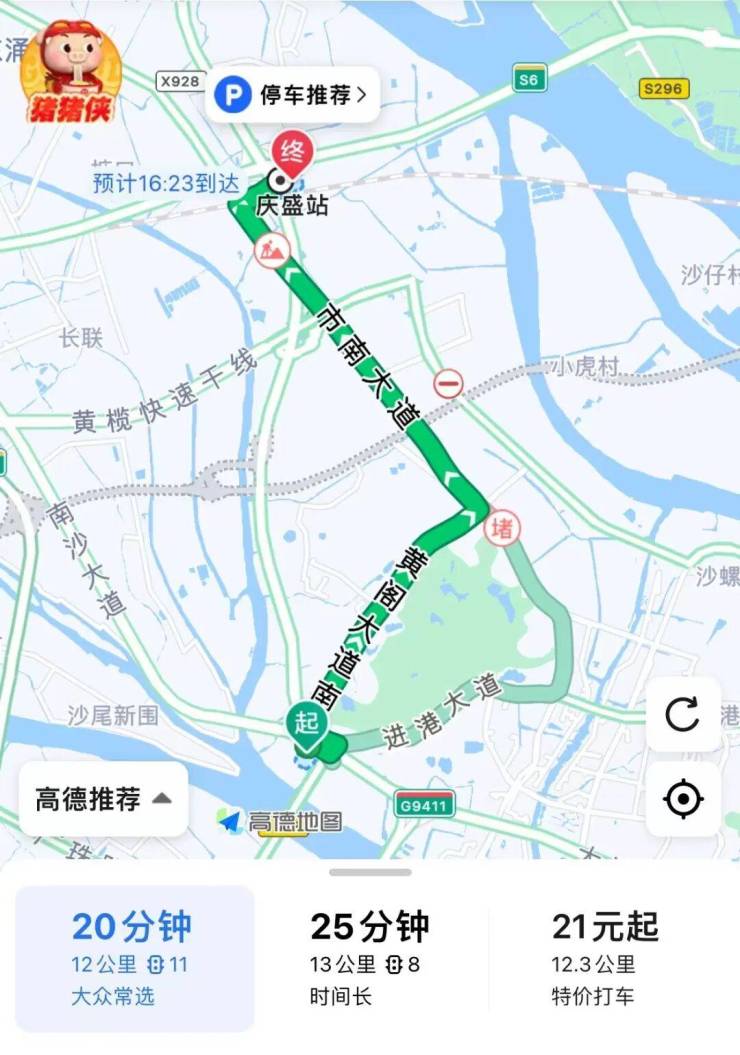Open the 停车推荐 parking suggestions
740x1055 pixels.
293,96
